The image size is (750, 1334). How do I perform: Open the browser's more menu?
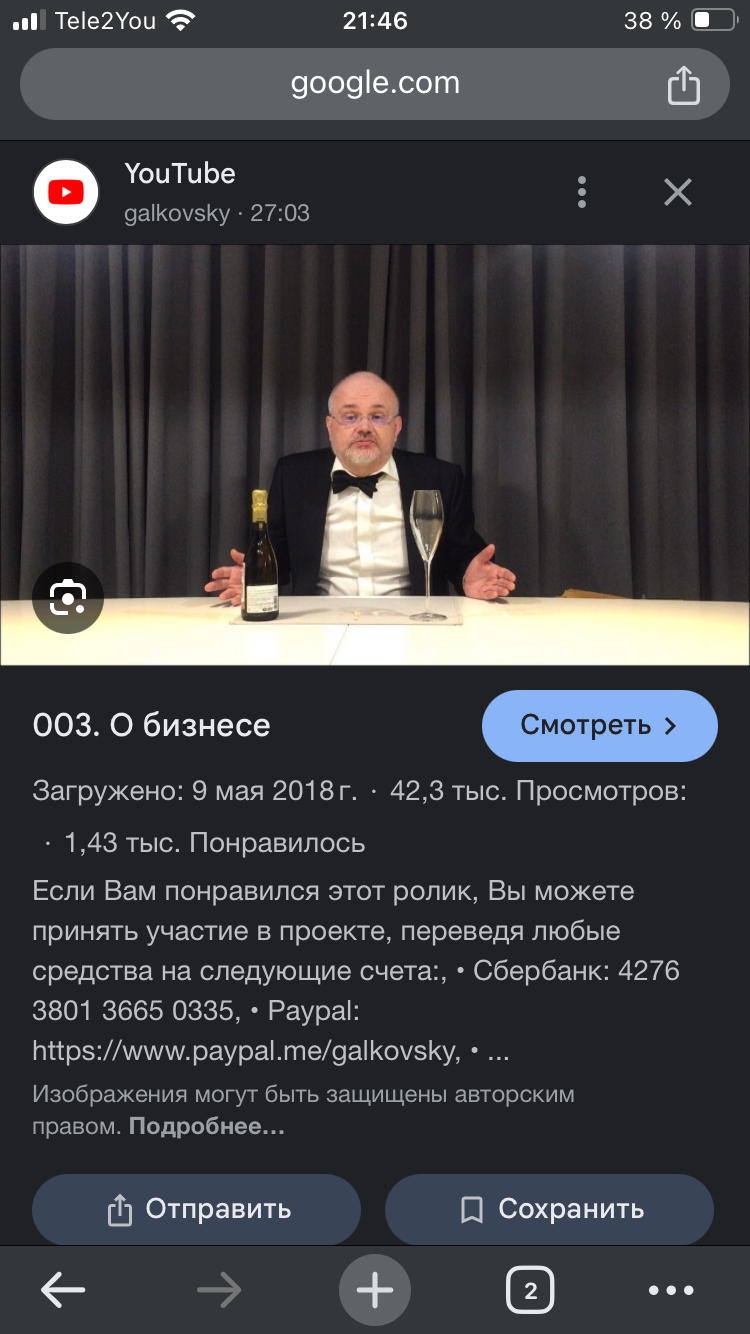click(x=671, y=1291)
